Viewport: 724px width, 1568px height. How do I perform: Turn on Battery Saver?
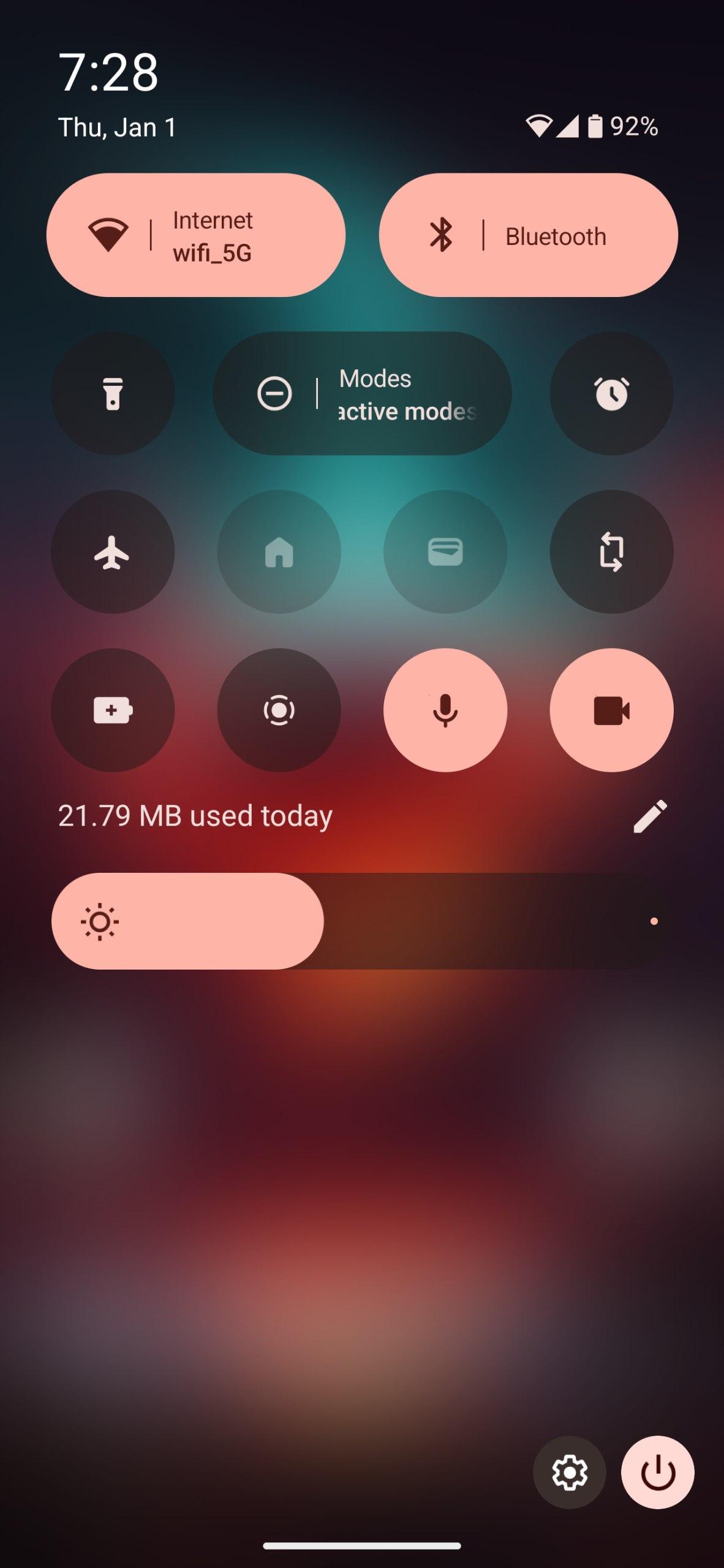tap(113, 710)
